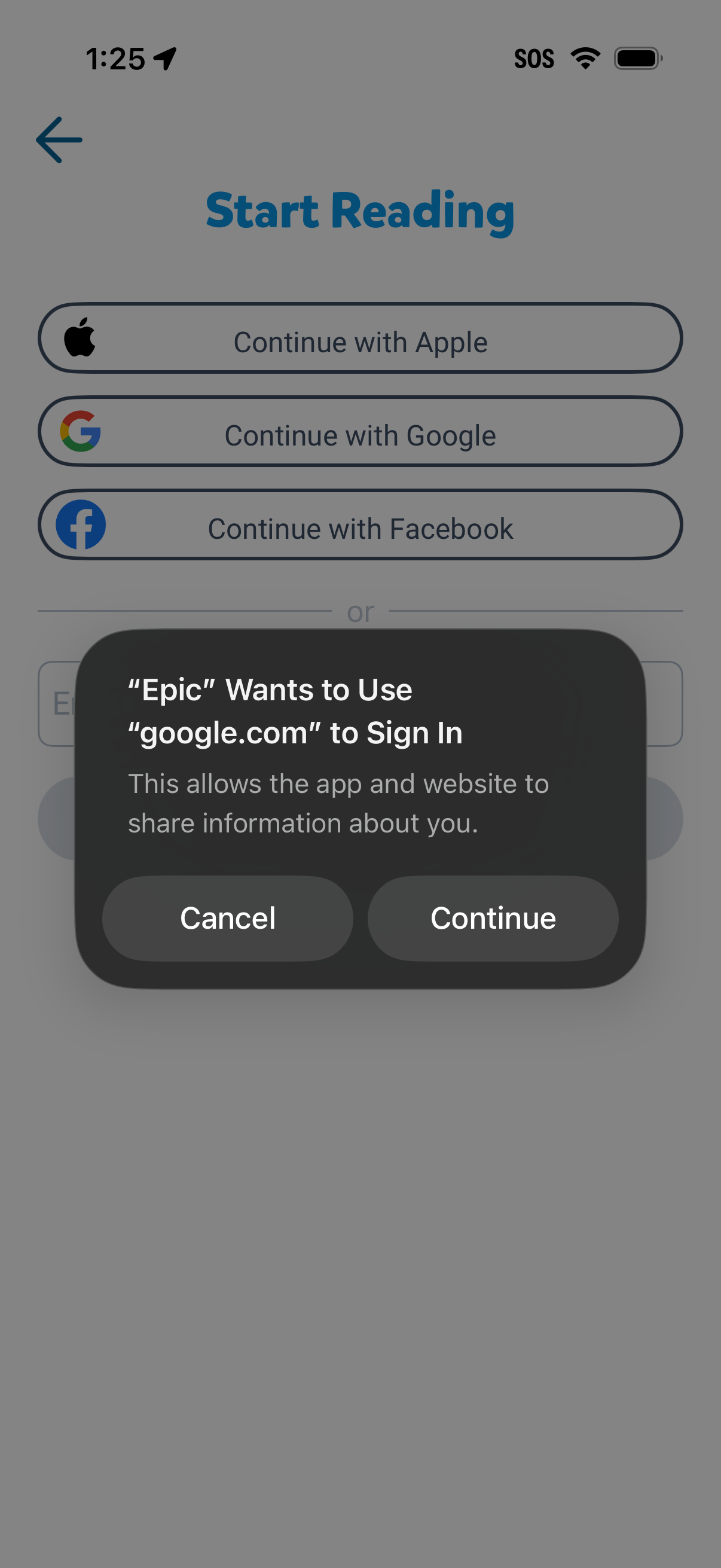The height and width of the screenshot is (1568, 721).
Task: Tap the SOS indicator in the status bar
Action: pos(534,57)
